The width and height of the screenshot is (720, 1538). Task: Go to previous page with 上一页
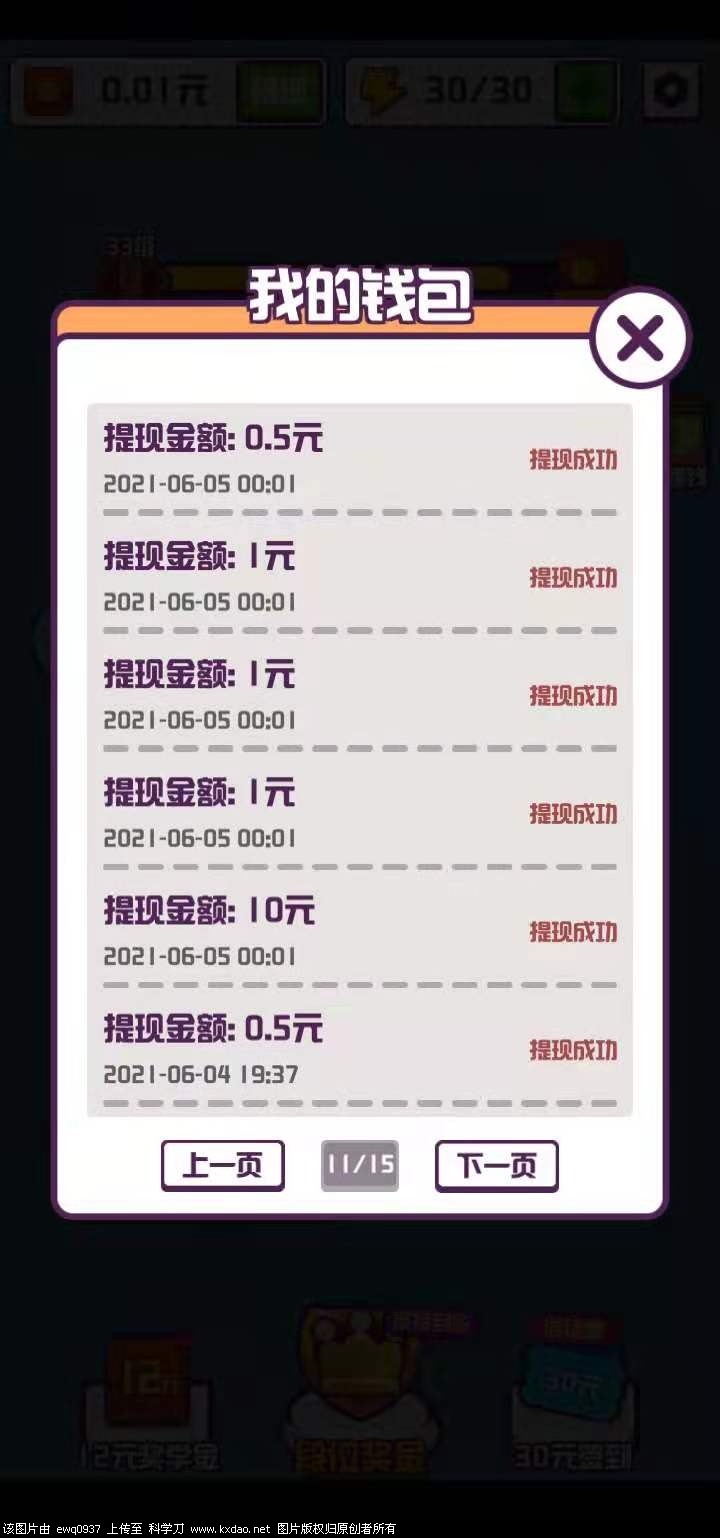222,1165
